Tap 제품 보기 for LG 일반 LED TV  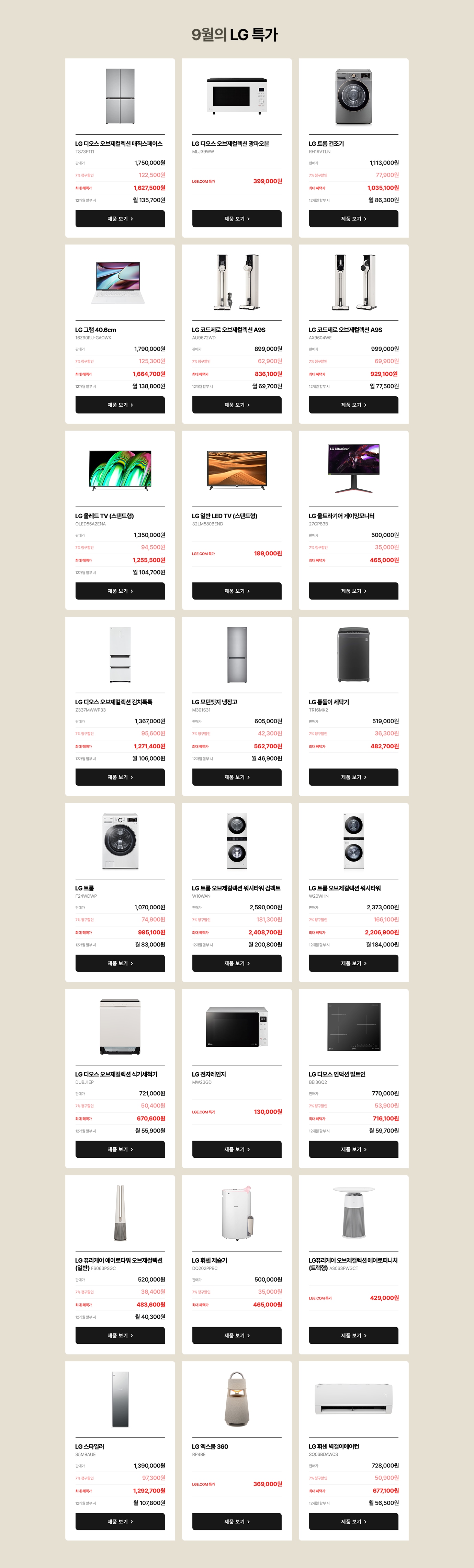pyautogui.click(x=237, y=591)
